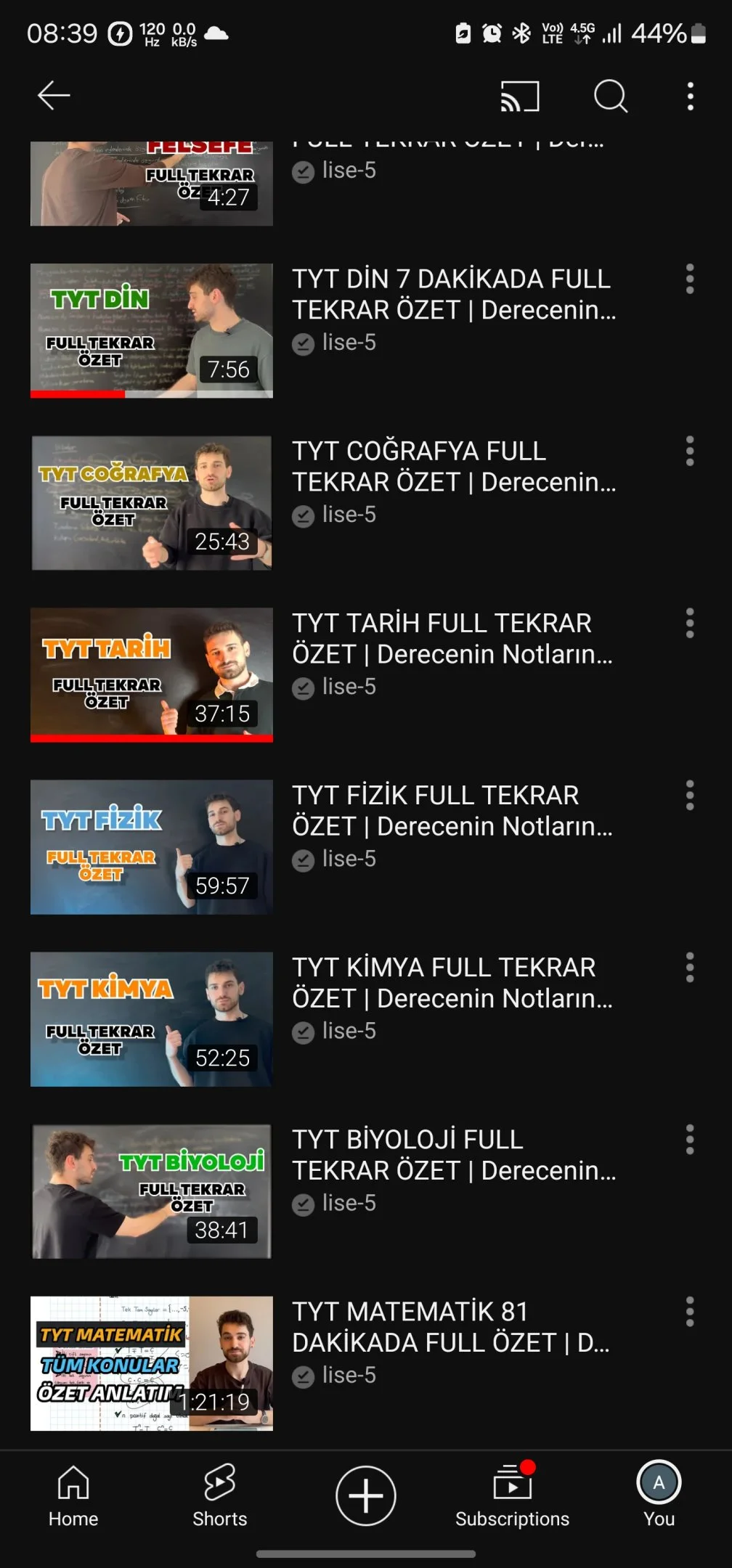The height and width of the screenshot is (1568, 732).
Task: Play the TYT BİYOLOJİ full tekrar video
Action: [x=152, y=1191]
